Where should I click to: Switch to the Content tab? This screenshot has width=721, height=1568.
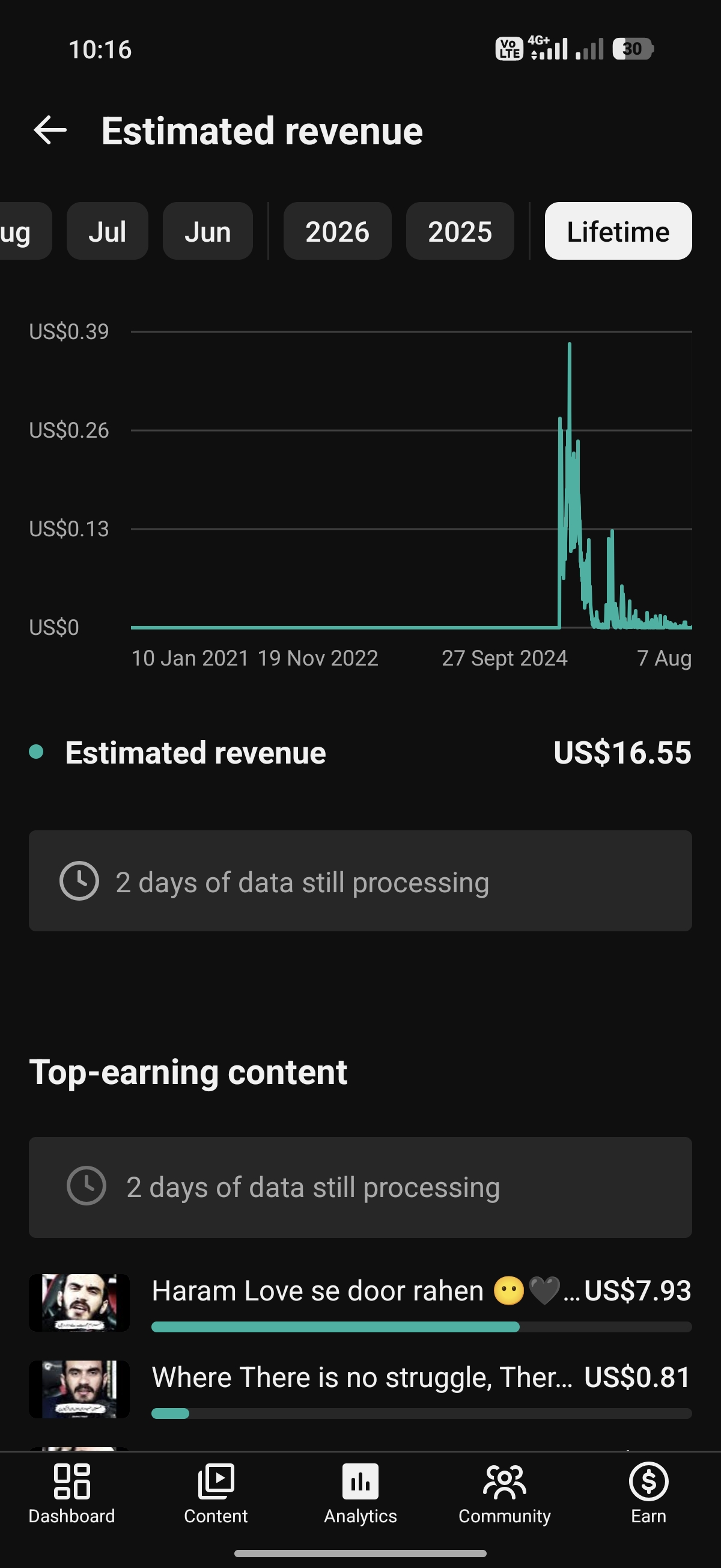tap(216, 1494)
